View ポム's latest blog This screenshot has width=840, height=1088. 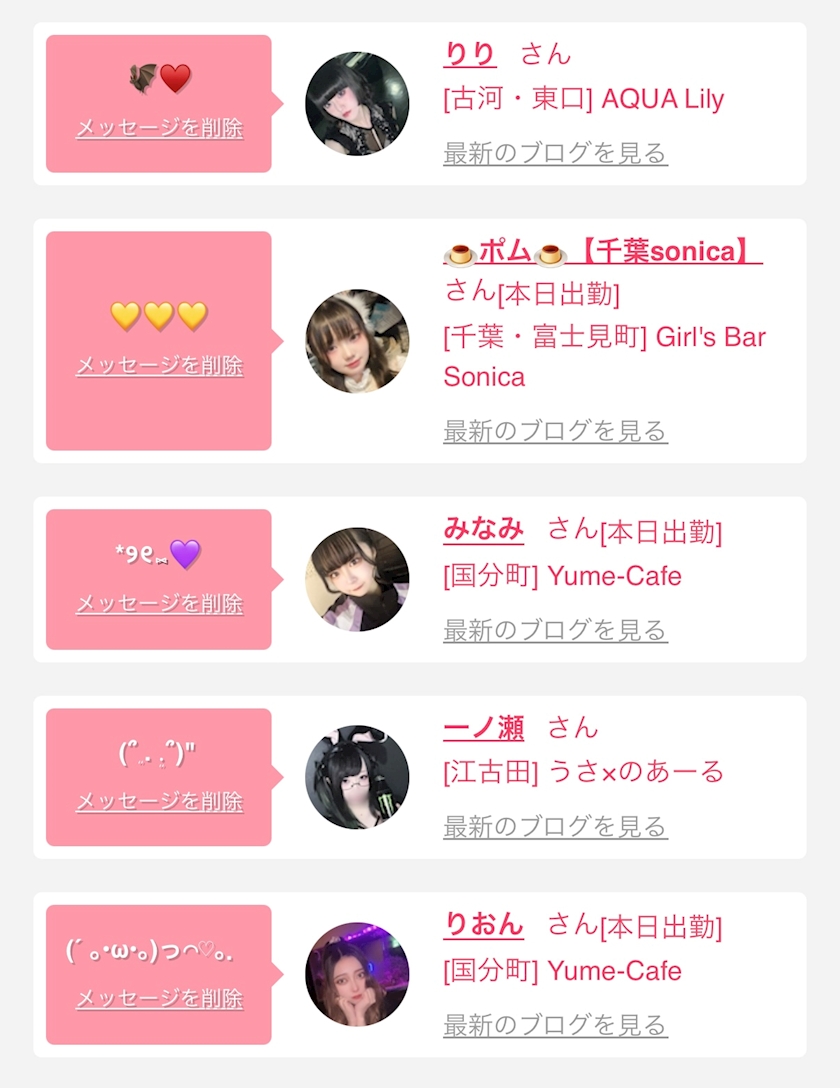pos(555,431)
